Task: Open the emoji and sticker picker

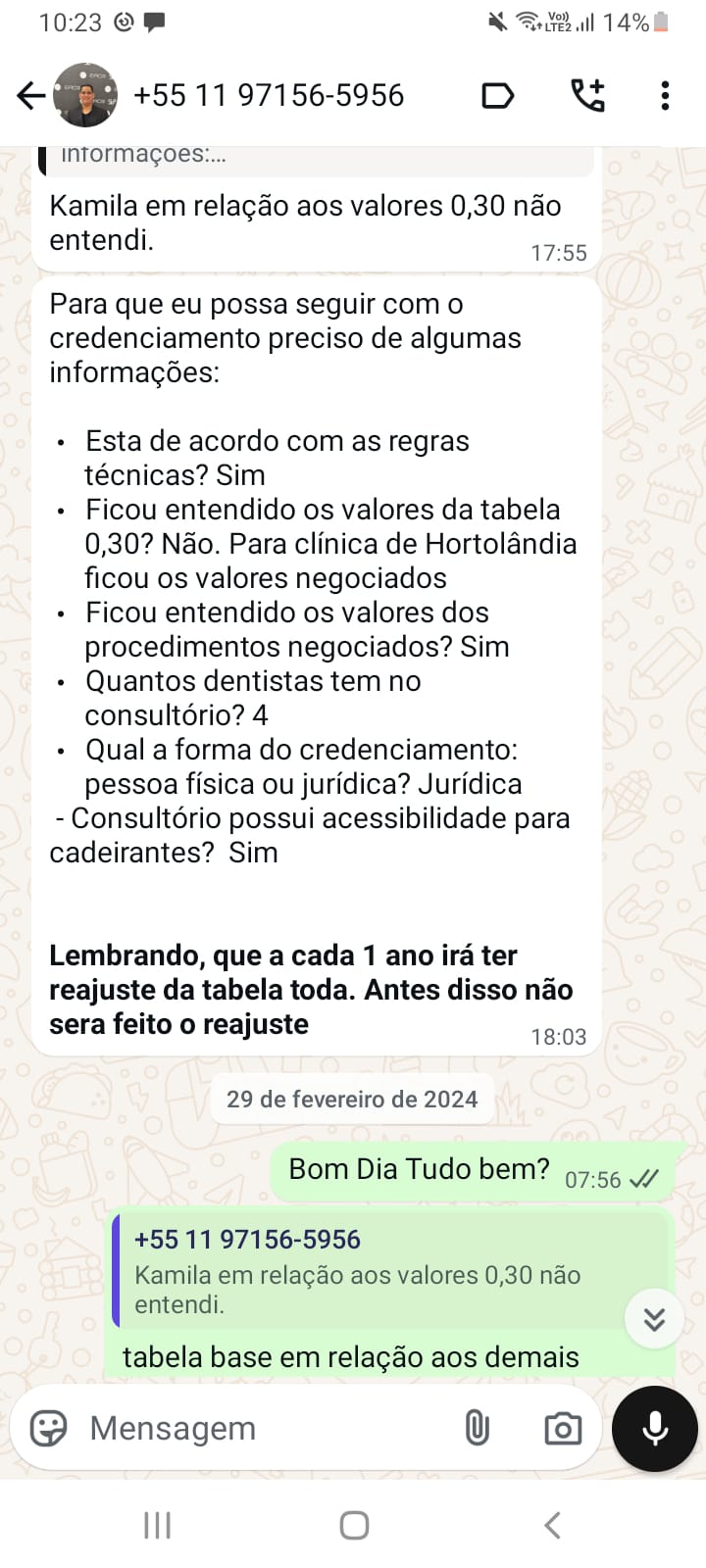Action: [x=48, y=1429]
